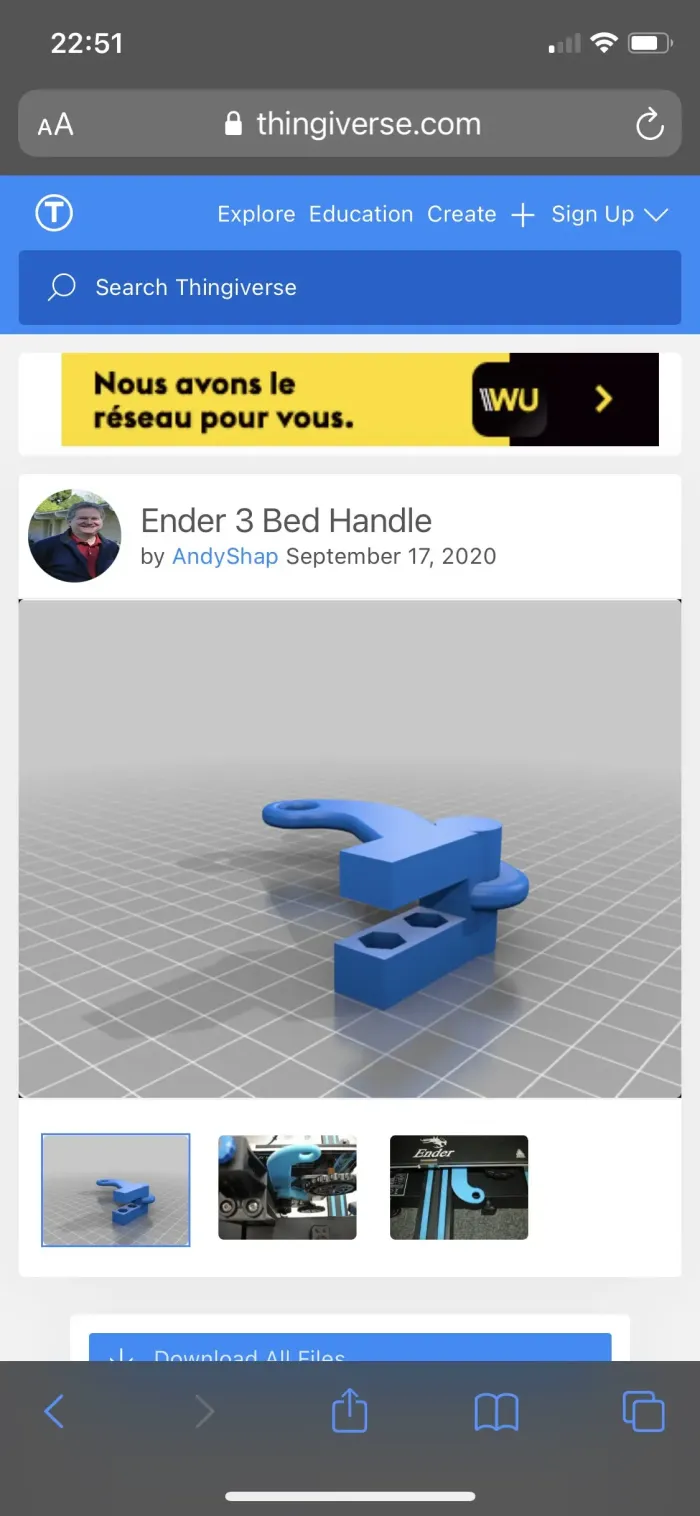Open Safari bookmarks
The width and height of the screenshot is (700, 1516).
[x=496, y=1412]
